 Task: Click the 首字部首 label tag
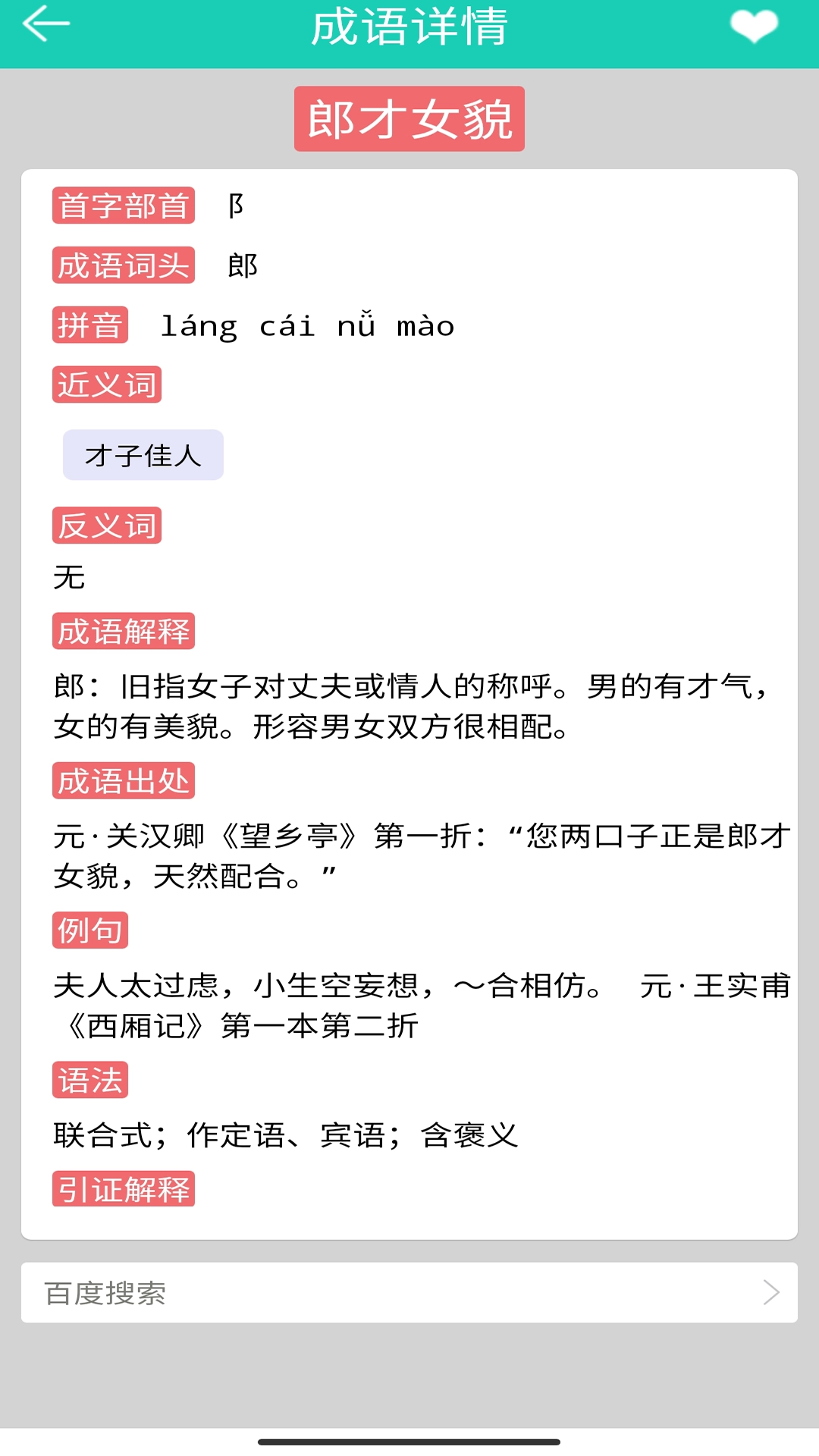pos(125,206)
